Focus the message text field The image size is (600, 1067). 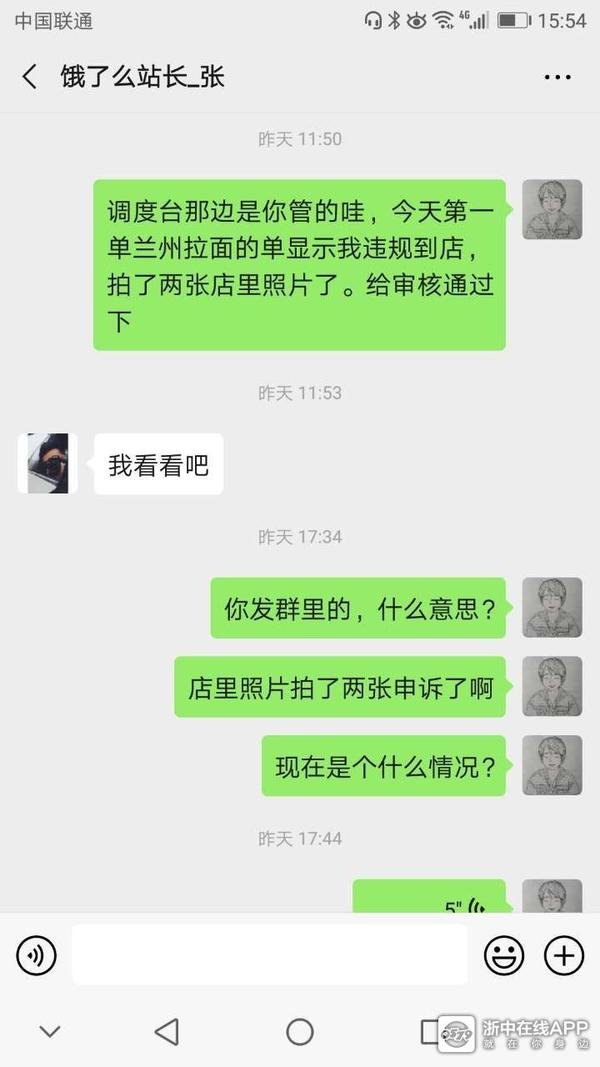pyautogui.click(x=269, y=955)
